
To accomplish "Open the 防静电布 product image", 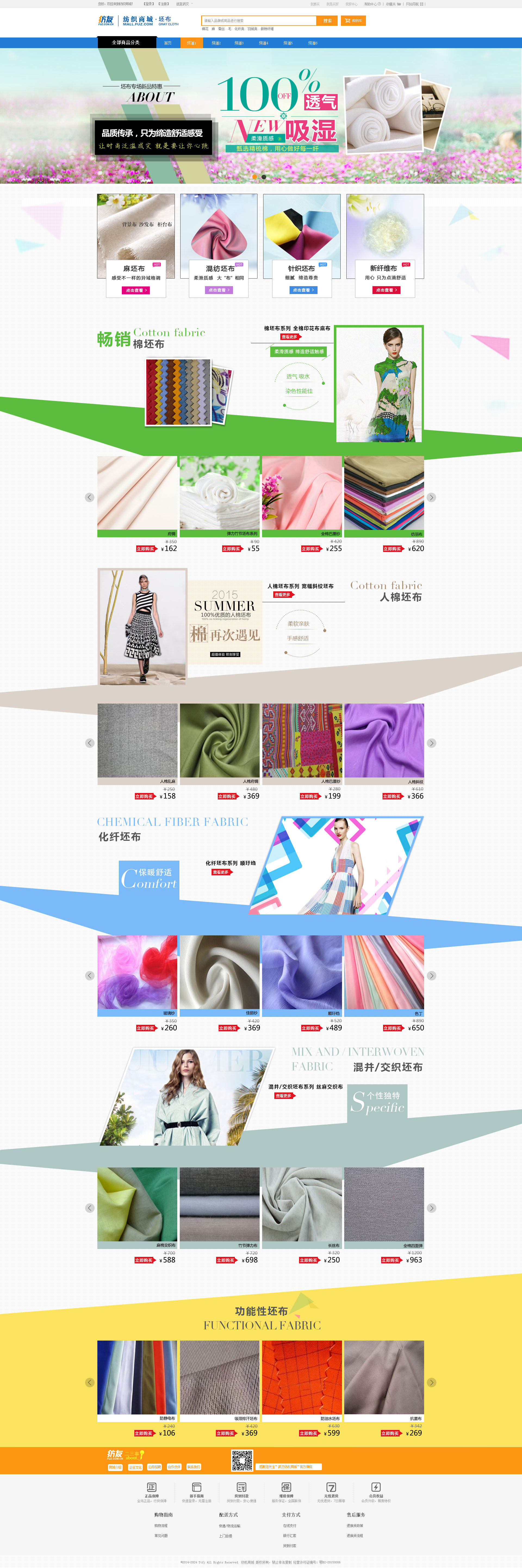I will pos(137,1378).
